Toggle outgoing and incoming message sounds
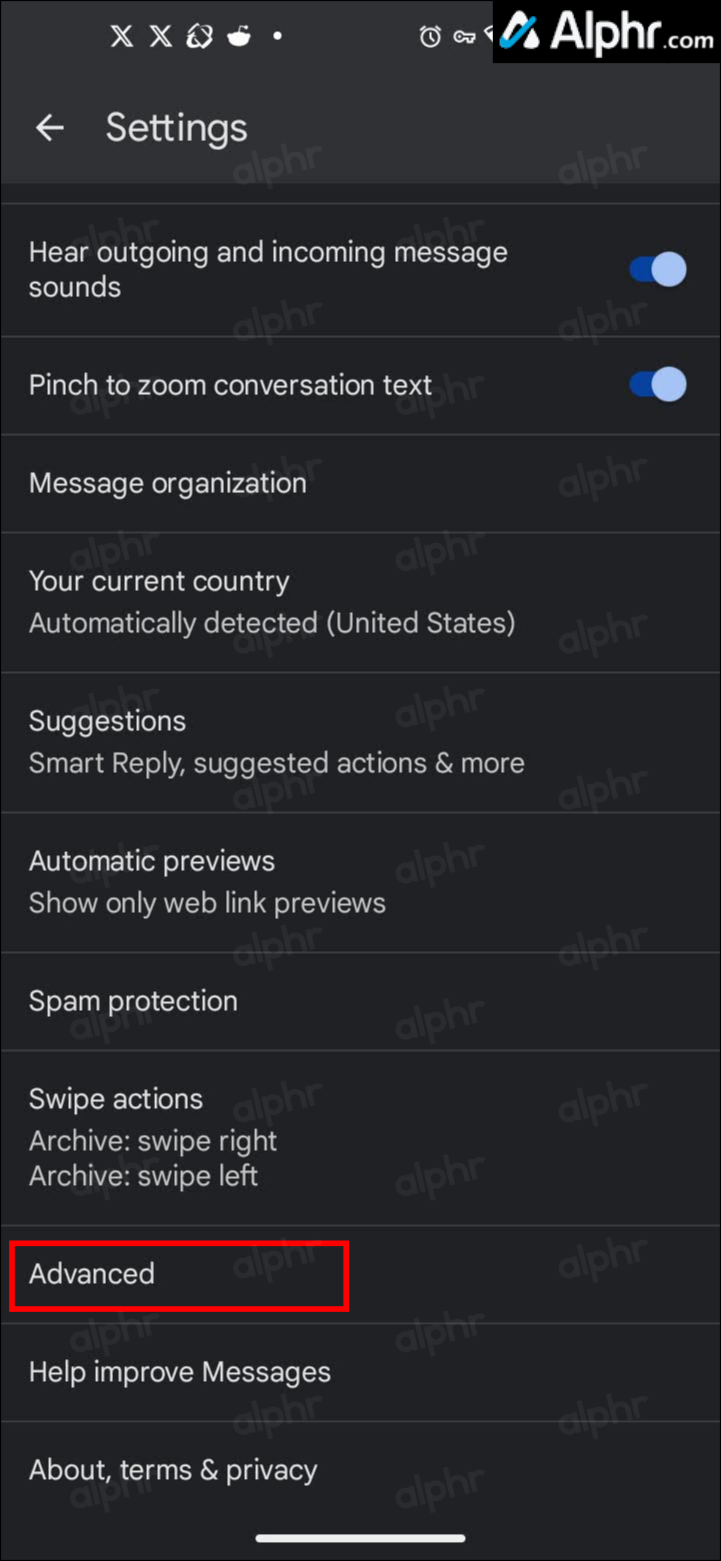Screen dimensions: 721x1561 (658, 270)
